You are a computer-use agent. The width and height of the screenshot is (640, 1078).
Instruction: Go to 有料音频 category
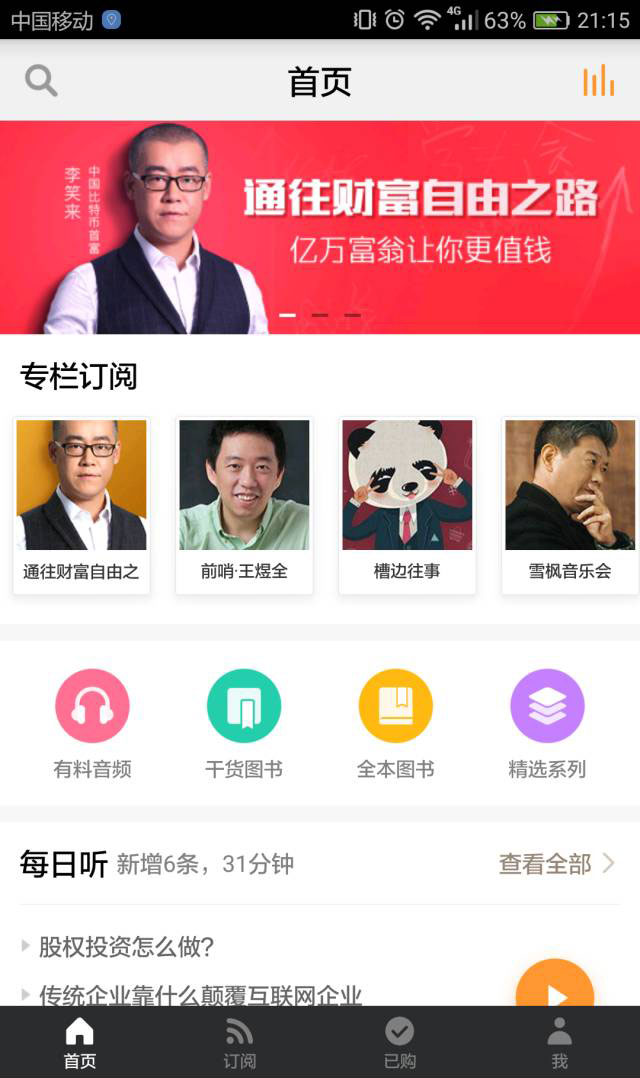(x=92, y=724)
